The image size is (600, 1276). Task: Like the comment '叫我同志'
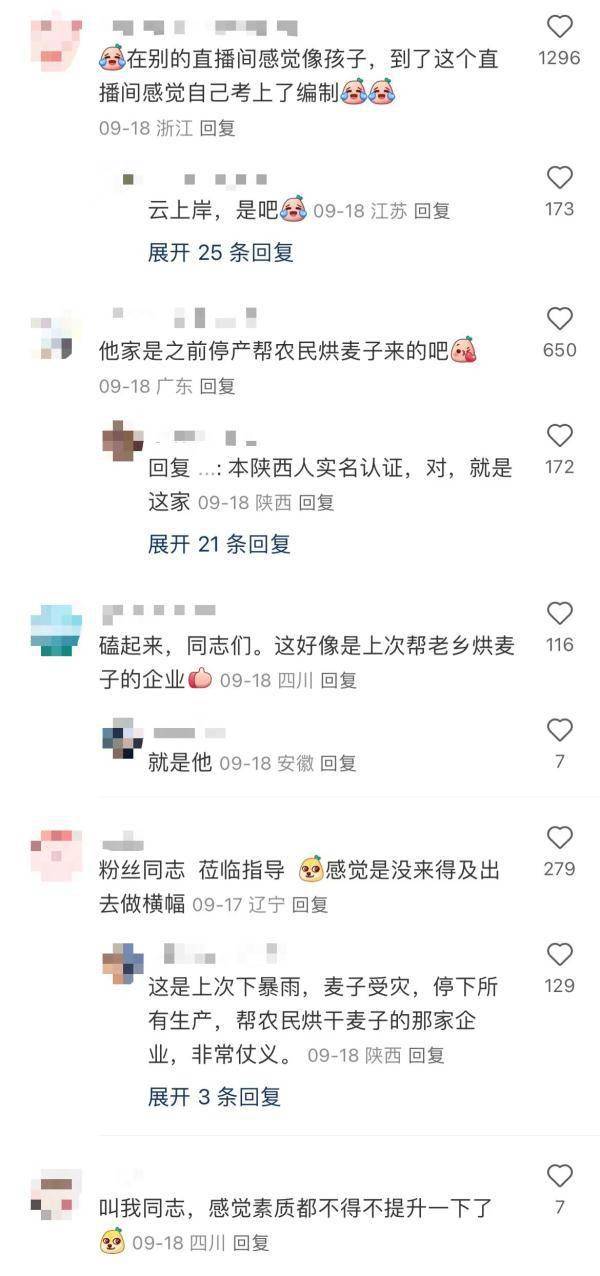point(560,1176)
